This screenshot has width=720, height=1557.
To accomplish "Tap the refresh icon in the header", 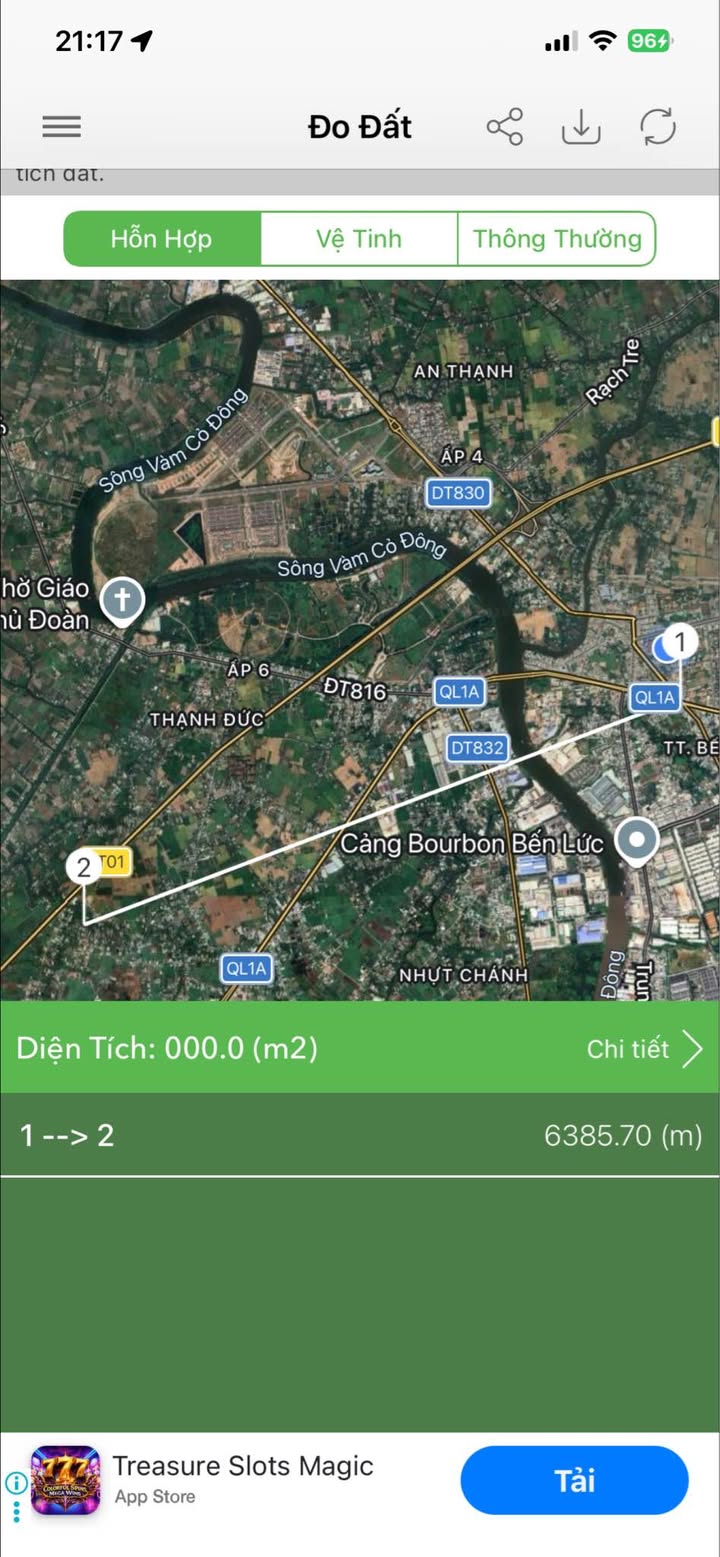I will point(658,127).
